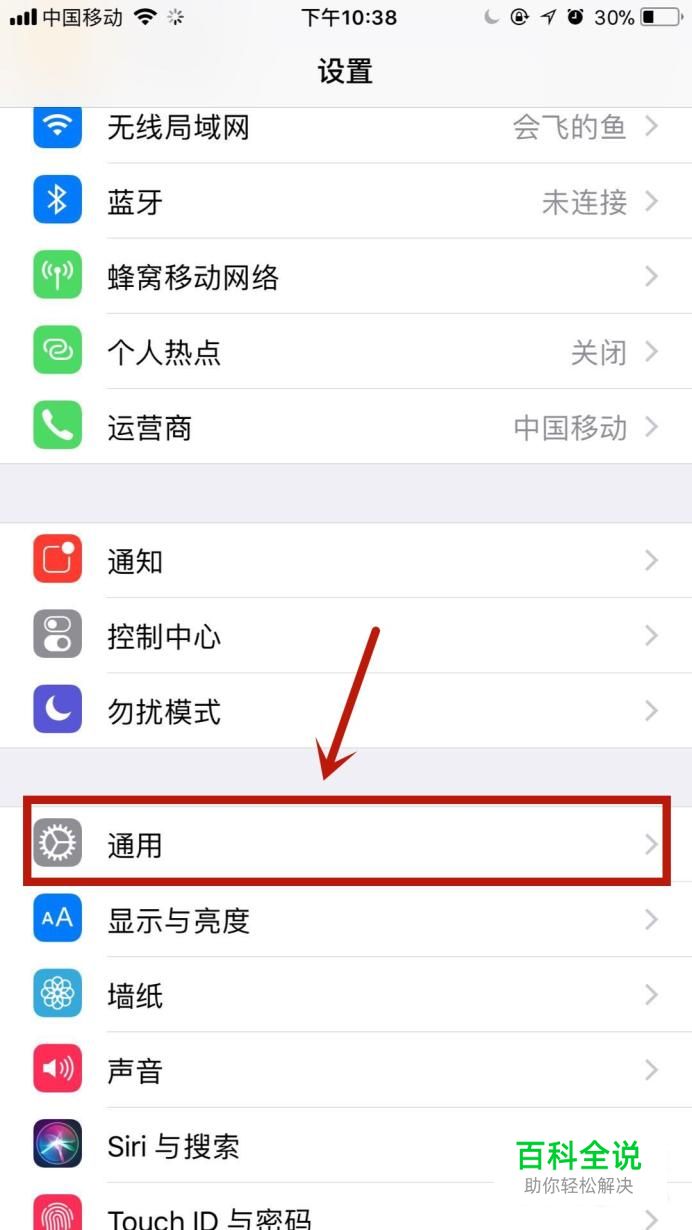Open the 运营商 carrier settings
The width and height of the screenshot is (692, 1230).
coord(346,427)
